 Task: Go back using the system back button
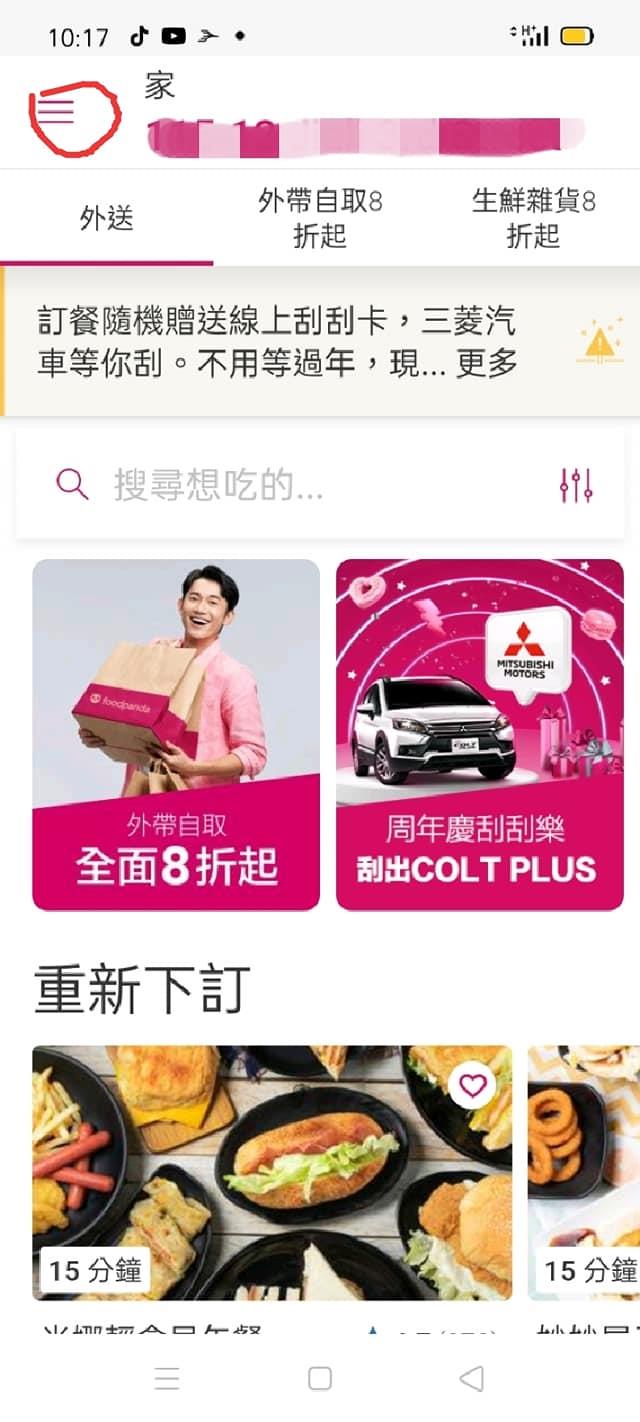472,1379
